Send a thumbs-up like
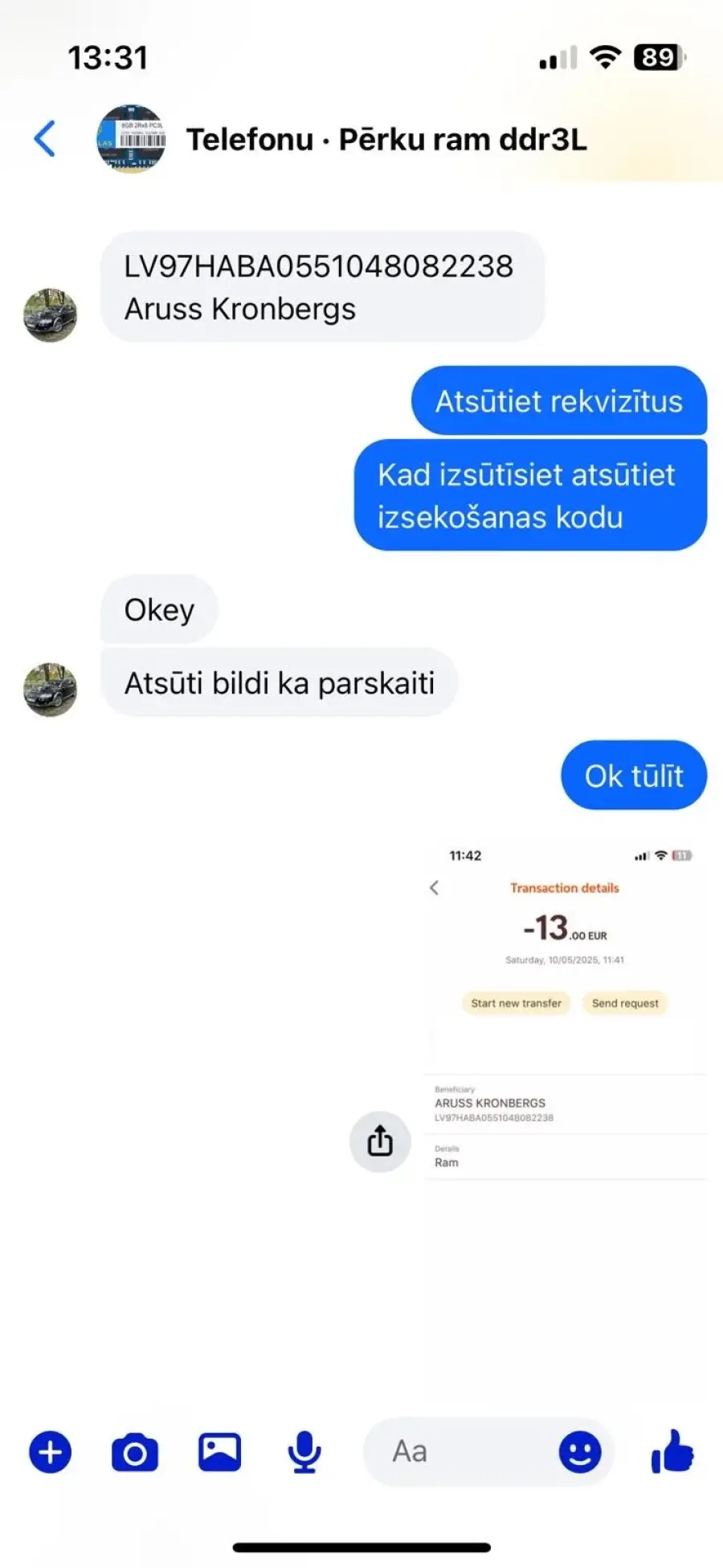 point(672,1451)
